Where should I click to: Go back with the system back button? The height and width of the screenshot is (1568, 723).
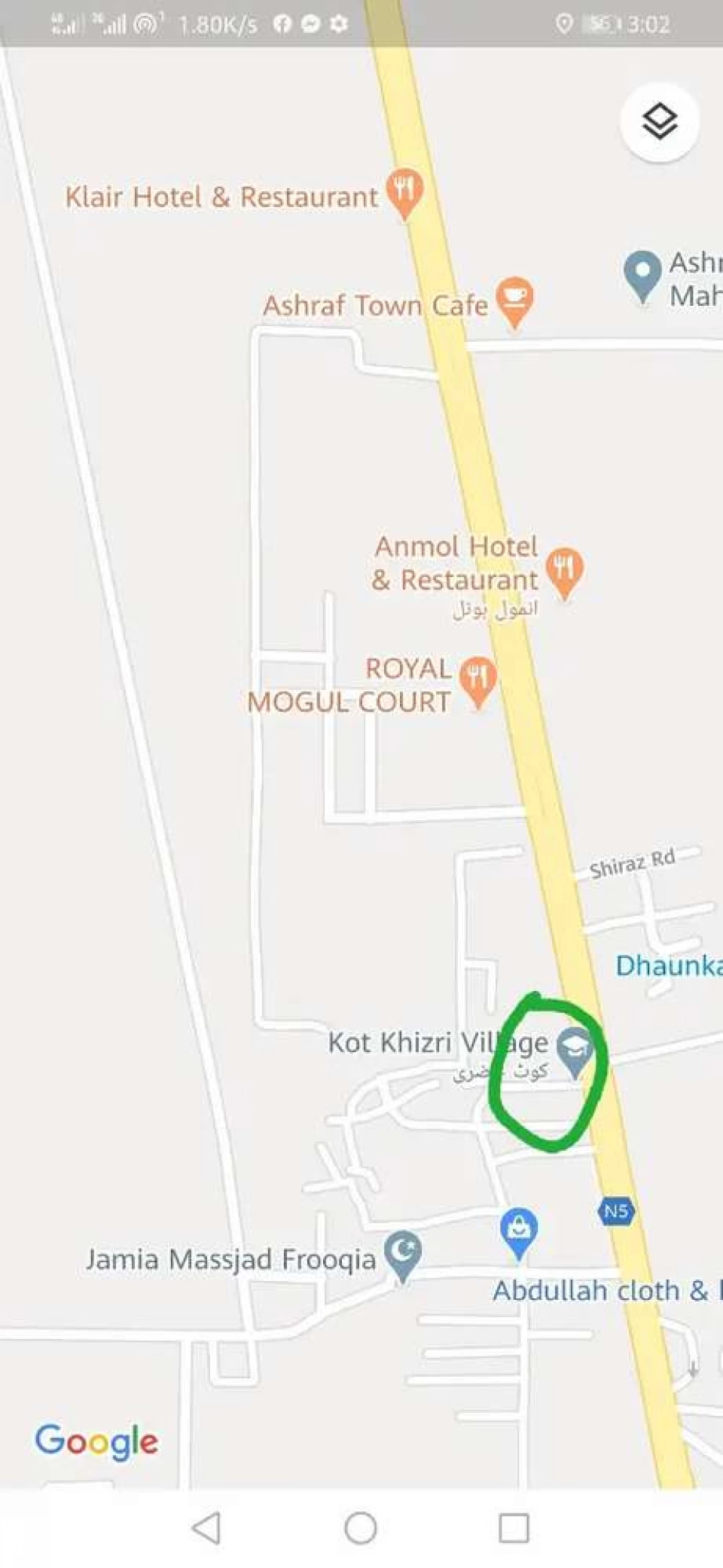(206, 1528)
